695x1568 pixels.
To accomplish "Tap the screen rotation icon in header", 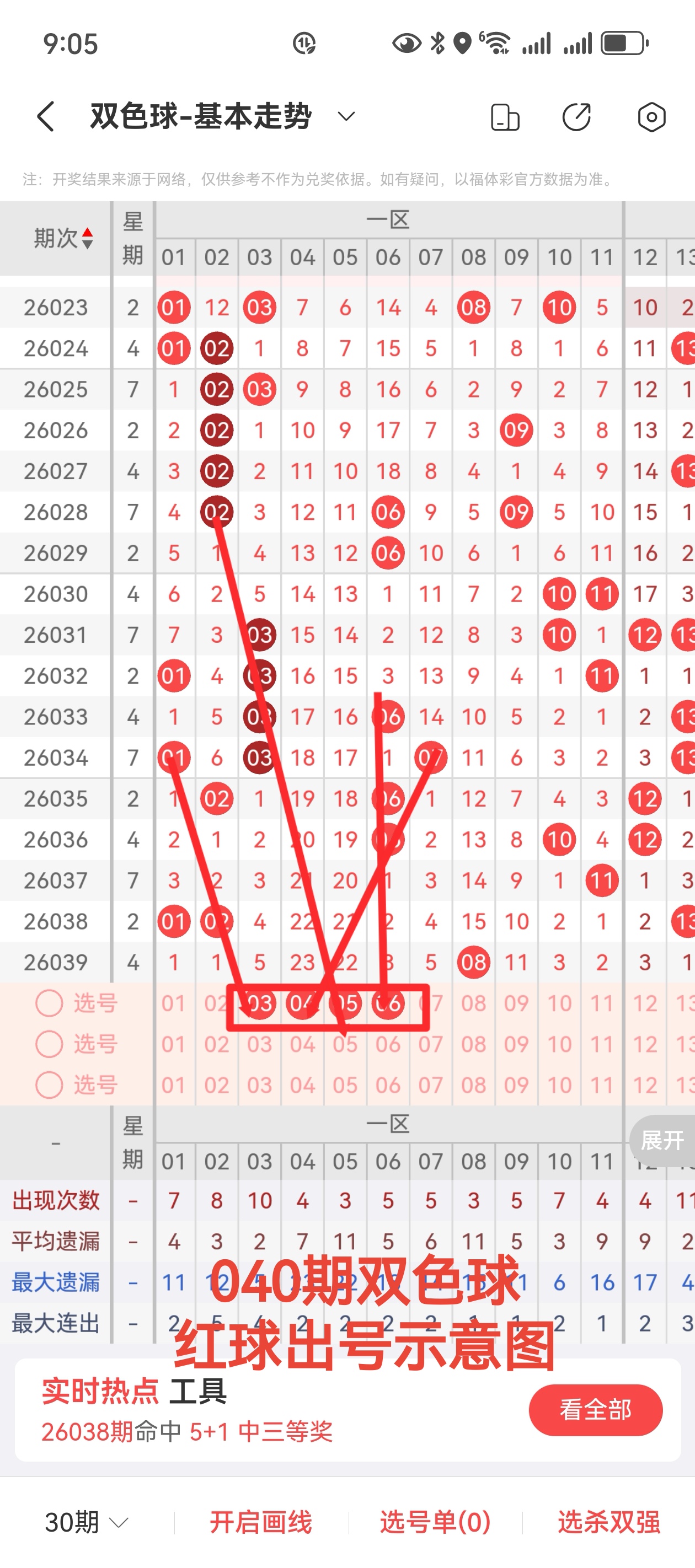I will pos(505,117).
